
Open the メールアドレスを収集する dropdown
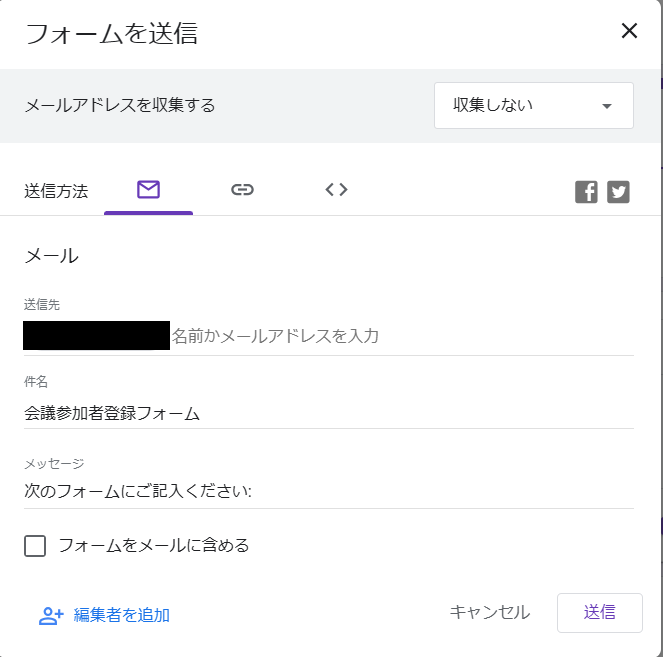[x=533, y=106]
